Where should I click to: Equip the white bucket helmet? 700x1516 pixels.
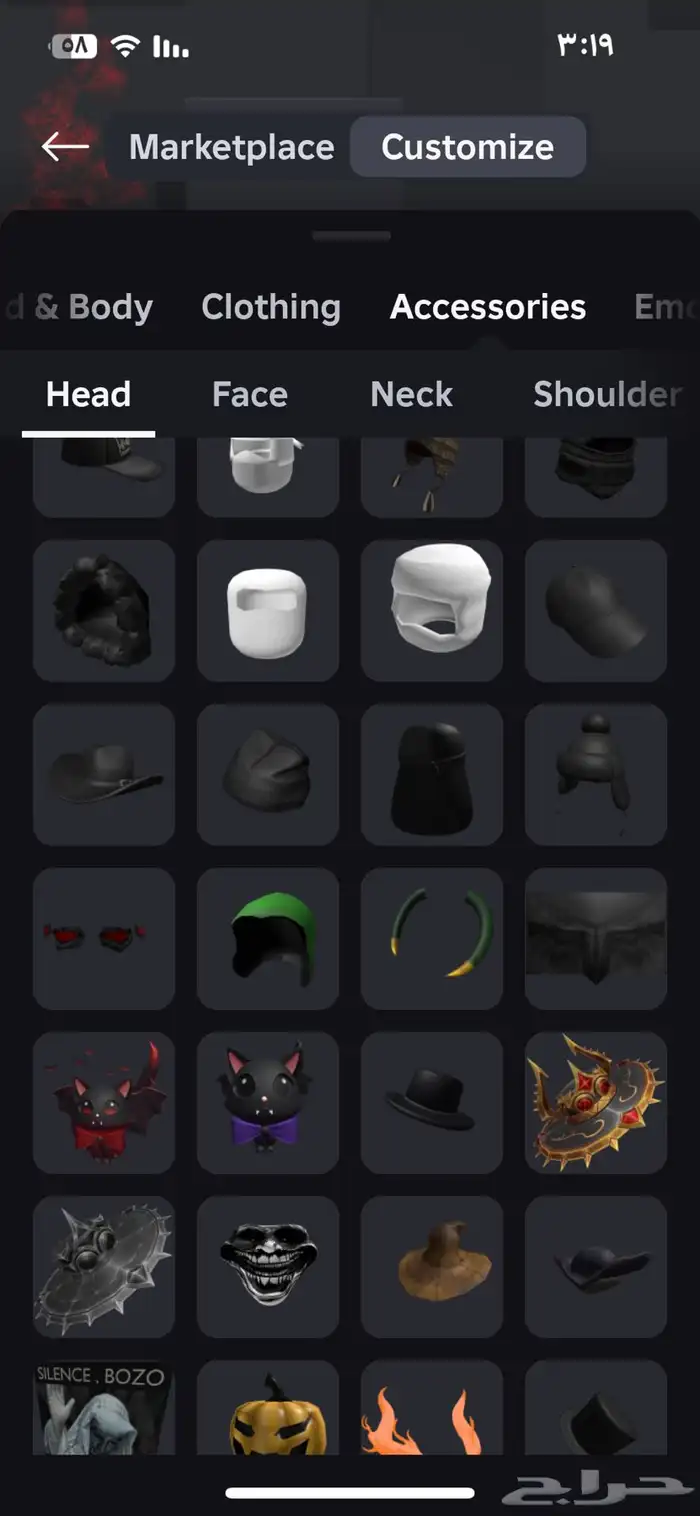click(268, 610)
